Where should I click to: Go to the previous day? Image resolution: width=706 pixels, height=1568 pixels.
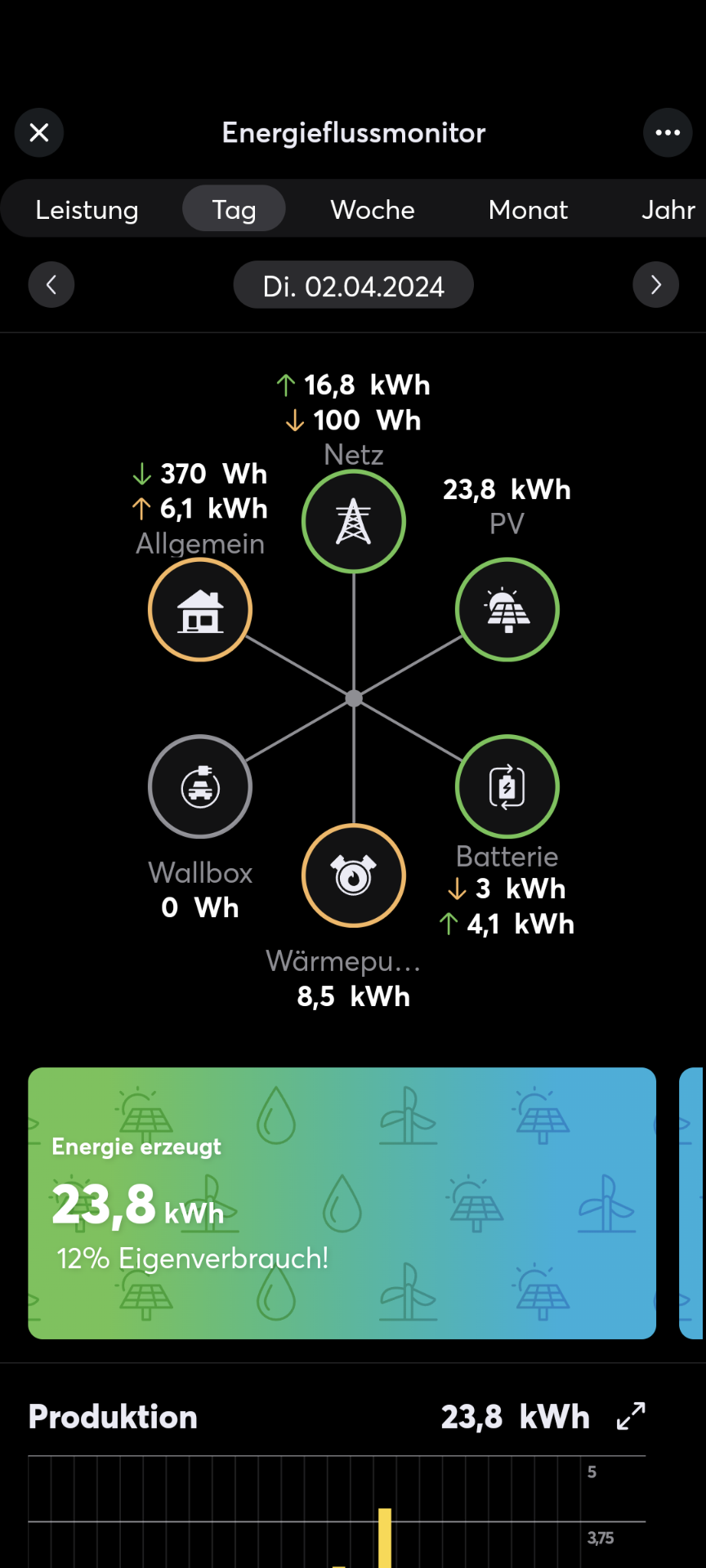pyautogui.click(x=51, y=285)
